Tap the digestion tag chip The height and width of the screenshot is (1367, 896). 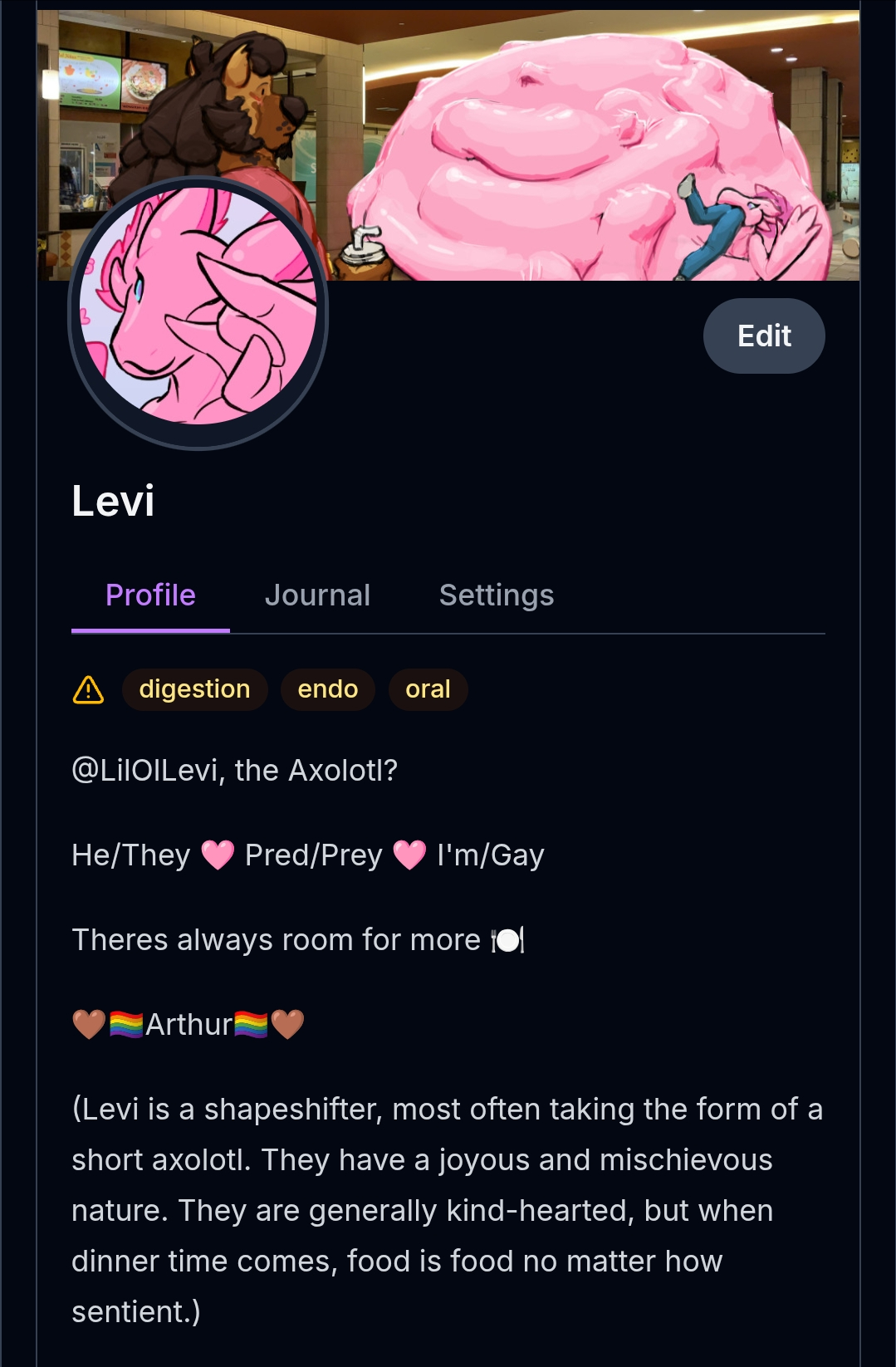tap(194, 689)
